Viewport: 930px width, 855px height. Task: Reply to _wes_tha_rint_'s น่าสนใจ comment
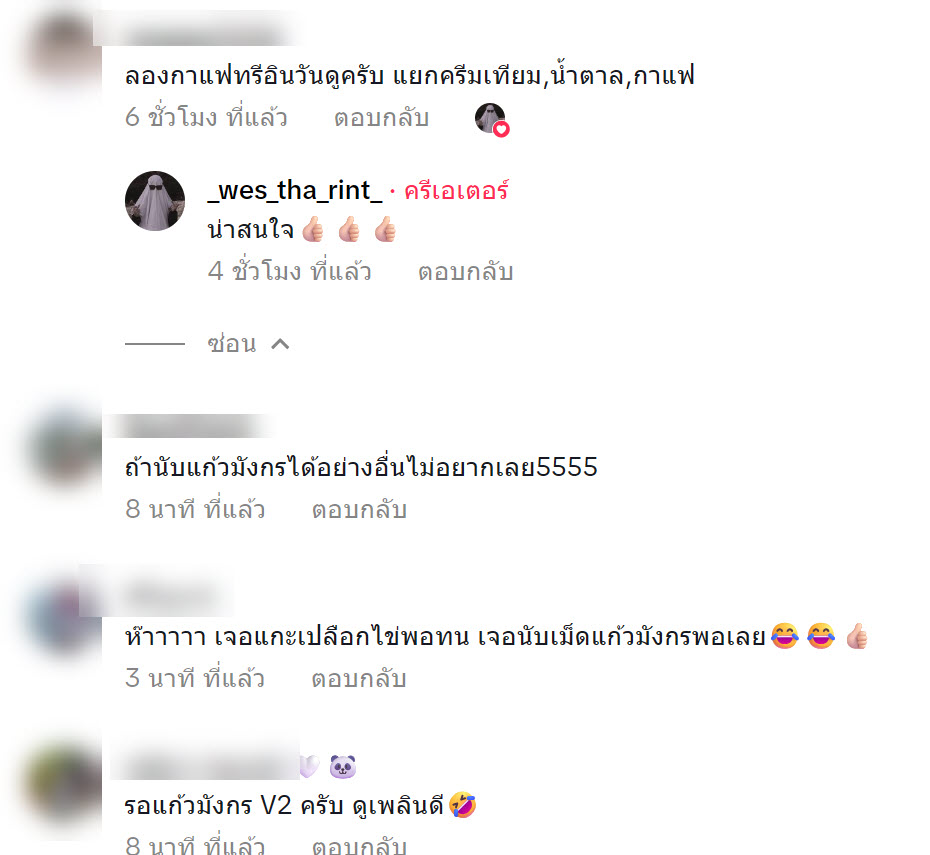(465, 271)
